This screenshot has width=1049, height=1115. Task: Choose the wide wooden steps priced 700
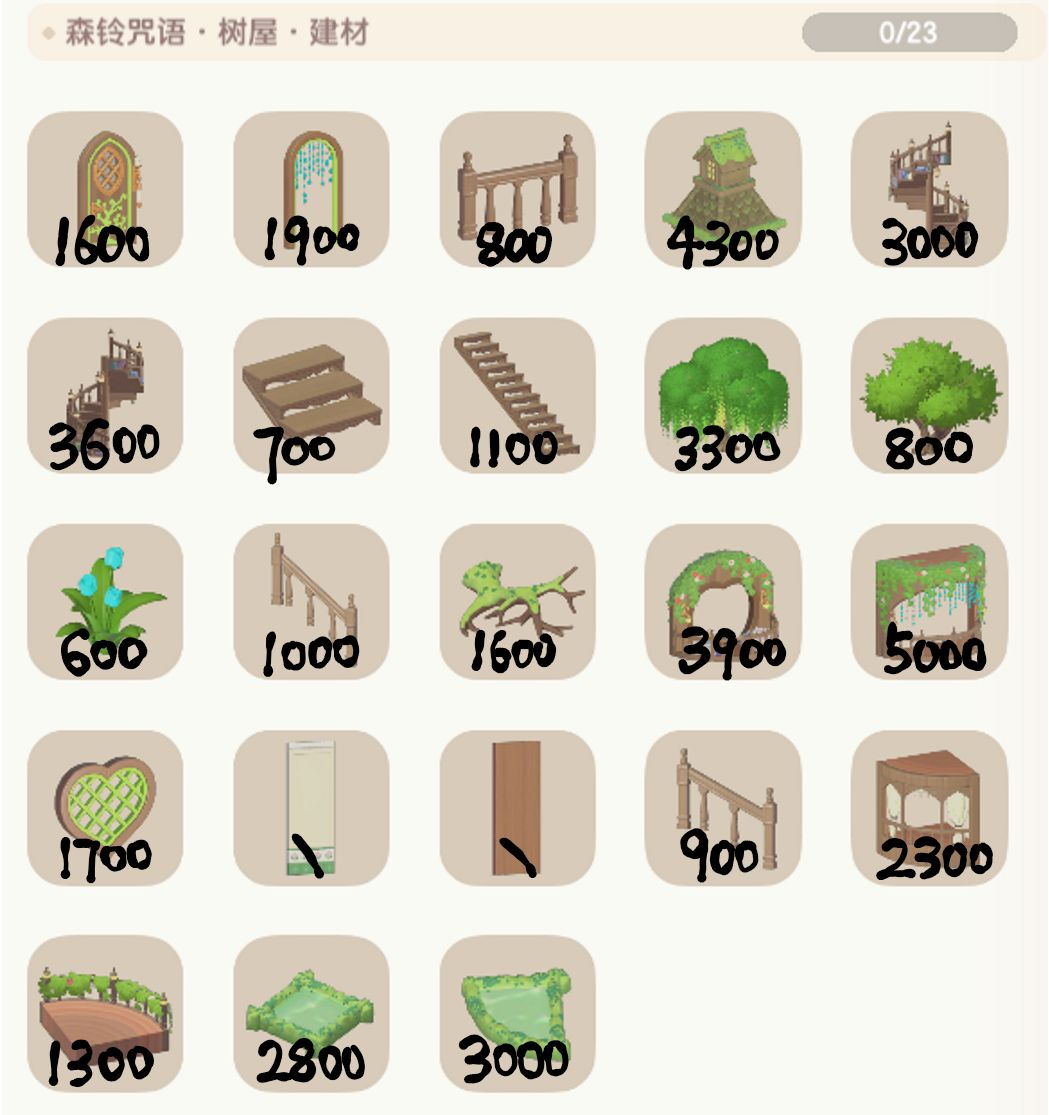point(310,390)
